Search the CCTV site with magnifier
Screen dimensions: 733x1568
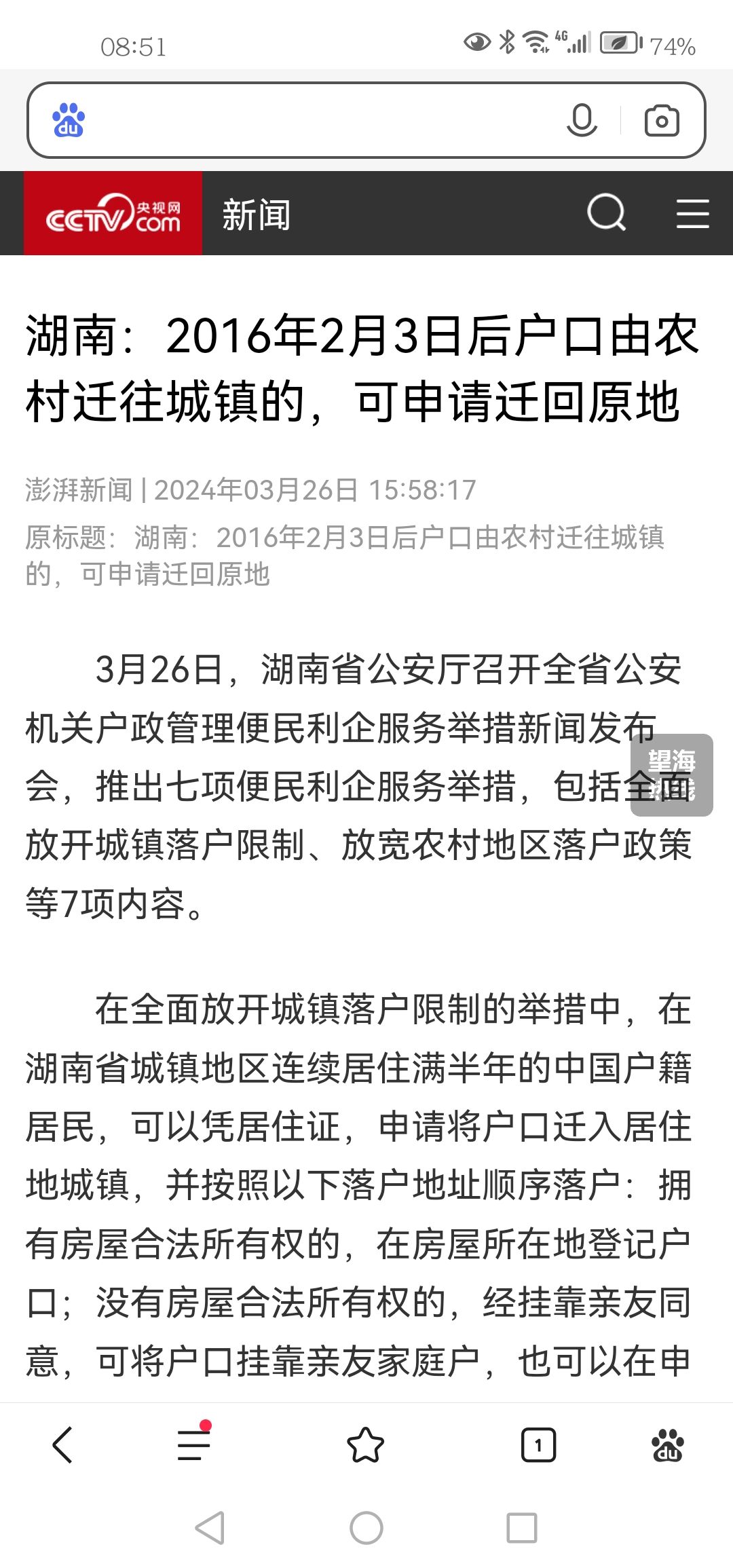(607, 212)
